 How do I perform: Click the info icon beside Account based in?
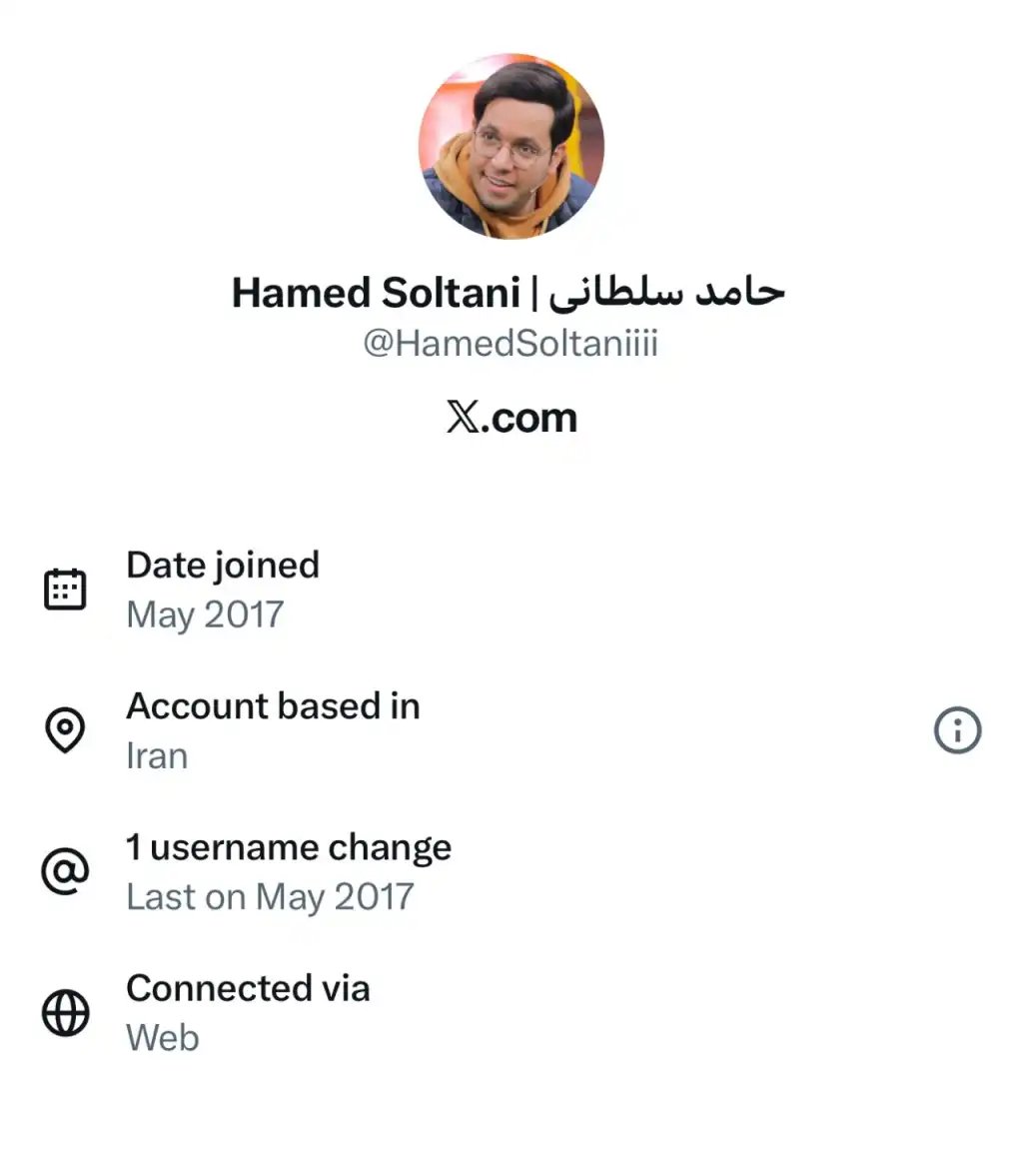[x=957, y=730]
